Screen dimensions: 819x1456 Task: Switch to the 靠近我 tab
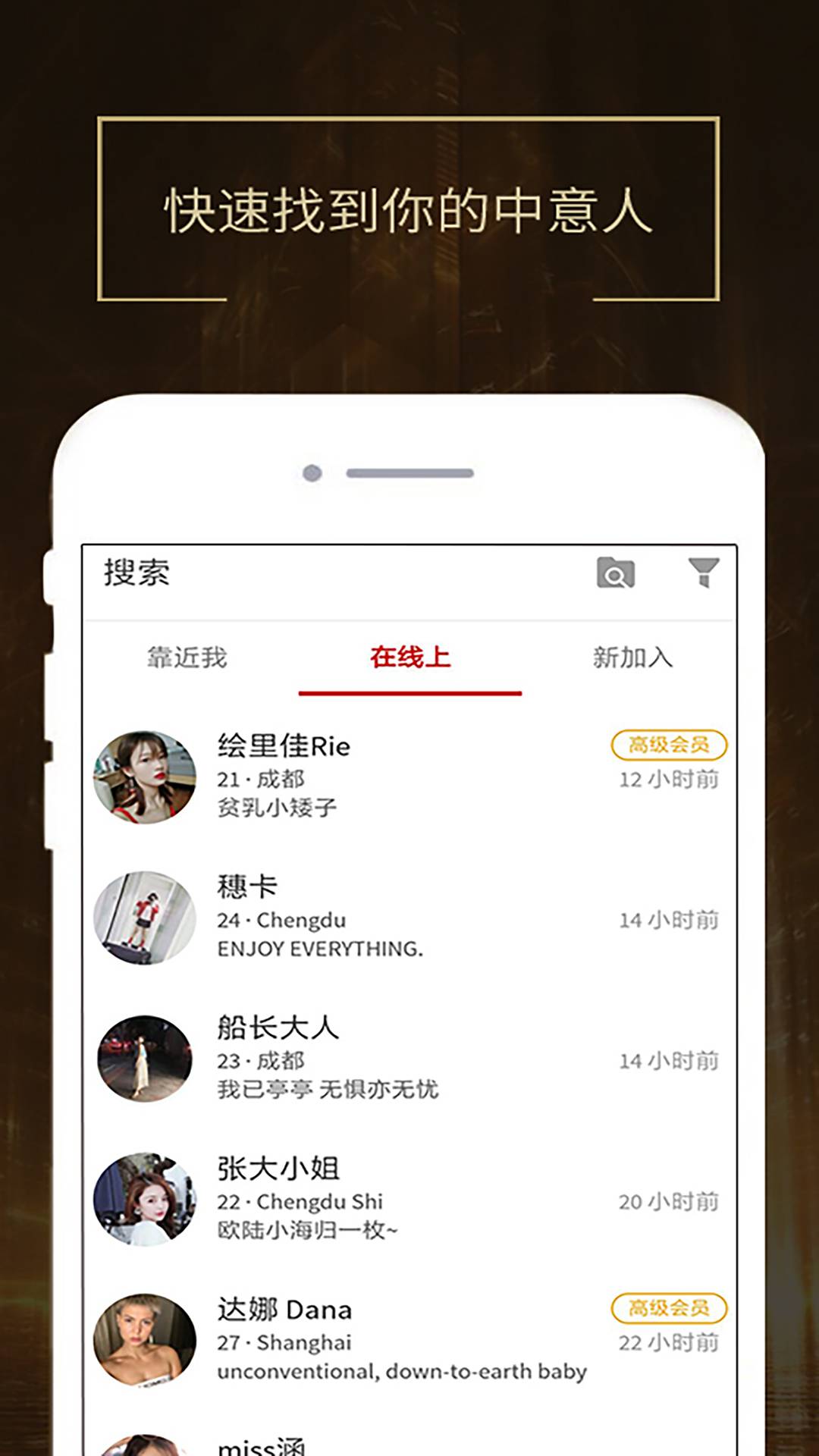187,659
